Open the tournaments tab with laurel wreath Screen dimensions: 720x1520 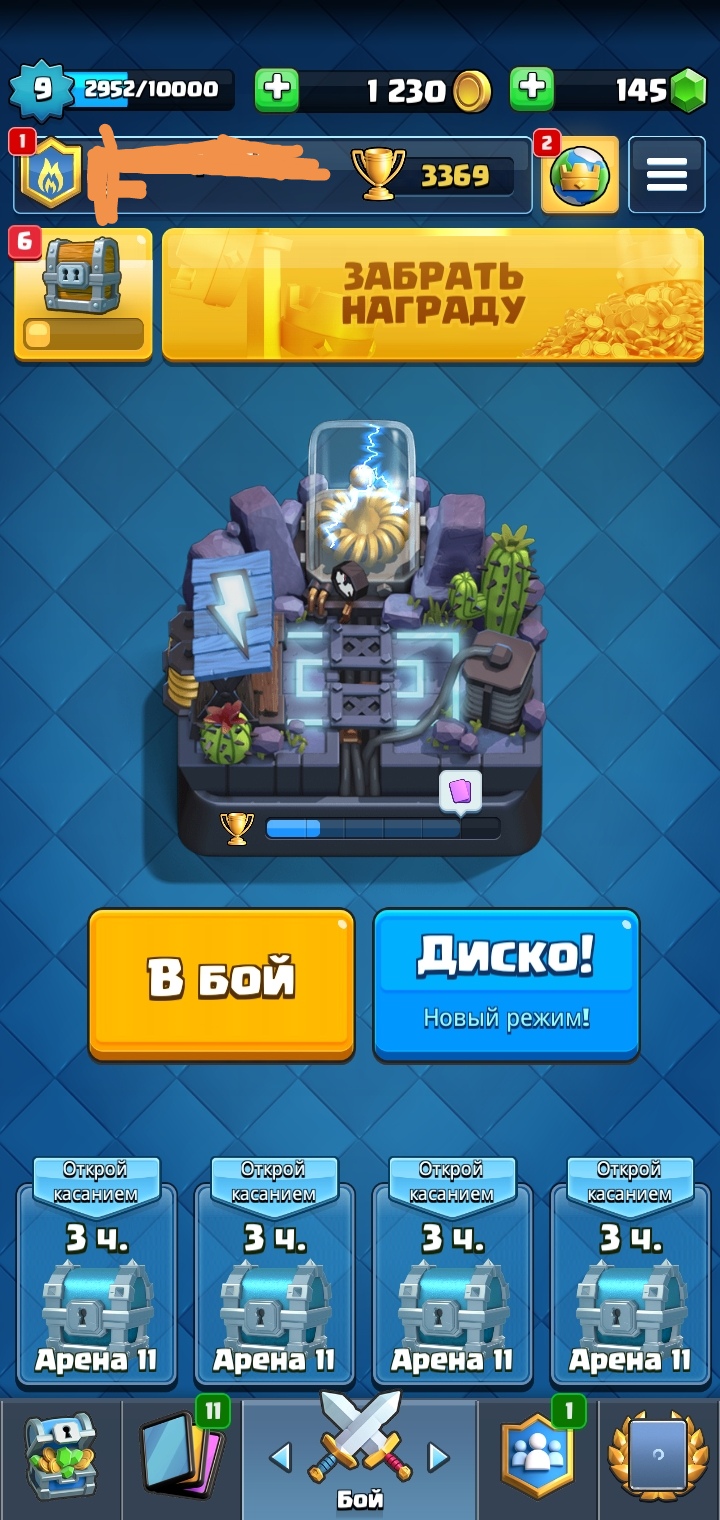tap(660, 1455)
